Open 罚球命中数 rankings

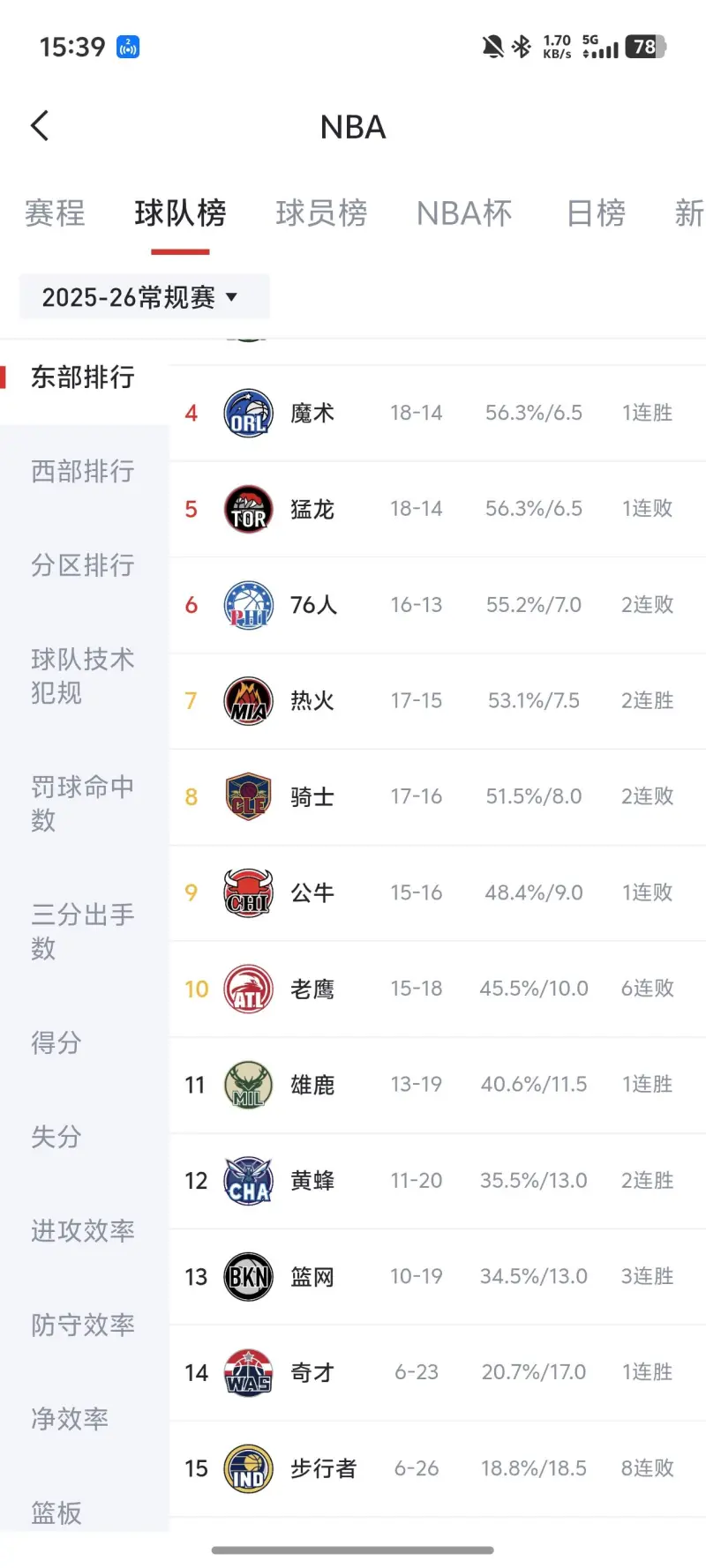[x=83, y=803]
